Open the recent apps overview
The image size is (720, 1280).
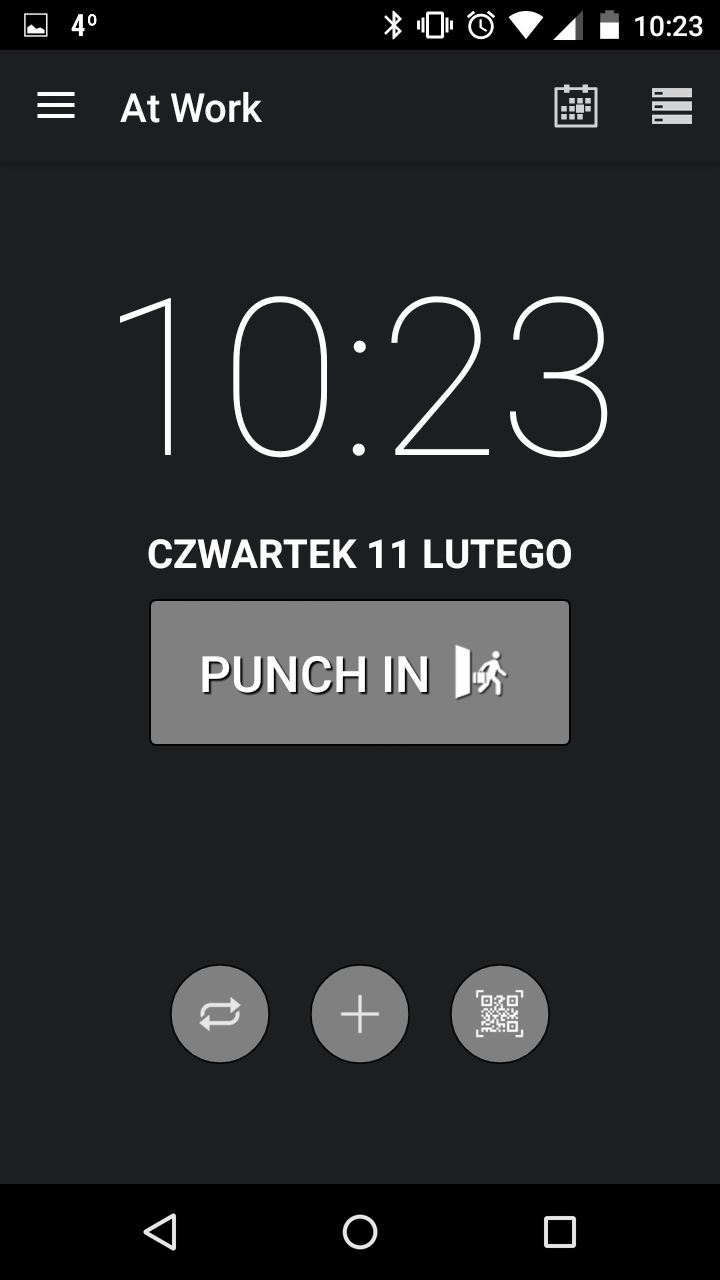[x=560, y=1232]
